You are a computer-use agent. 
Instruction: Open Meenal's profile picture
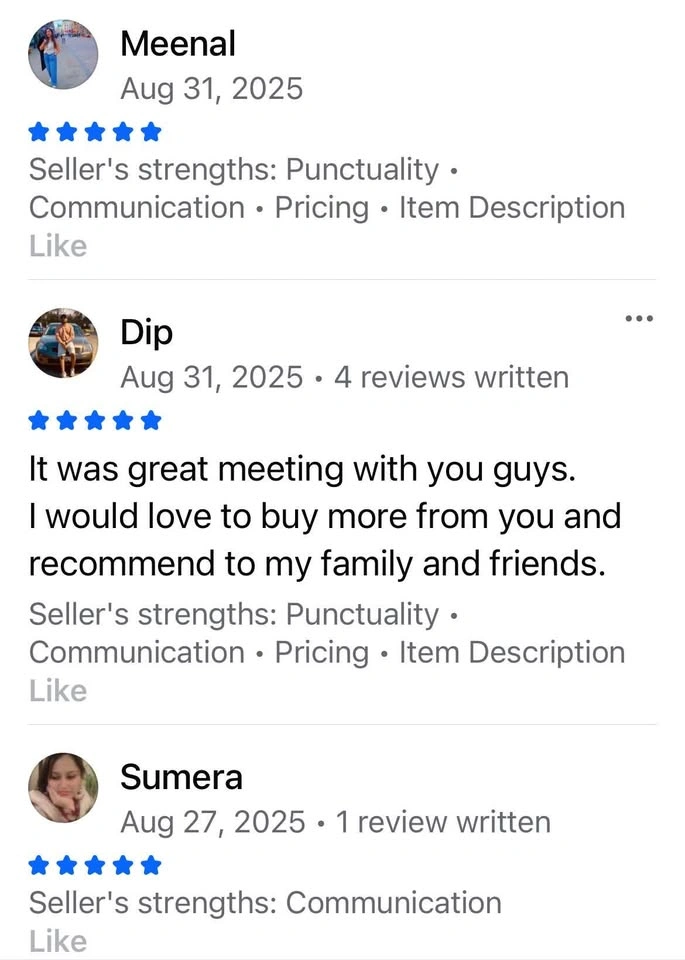click(x=63, y=55)
